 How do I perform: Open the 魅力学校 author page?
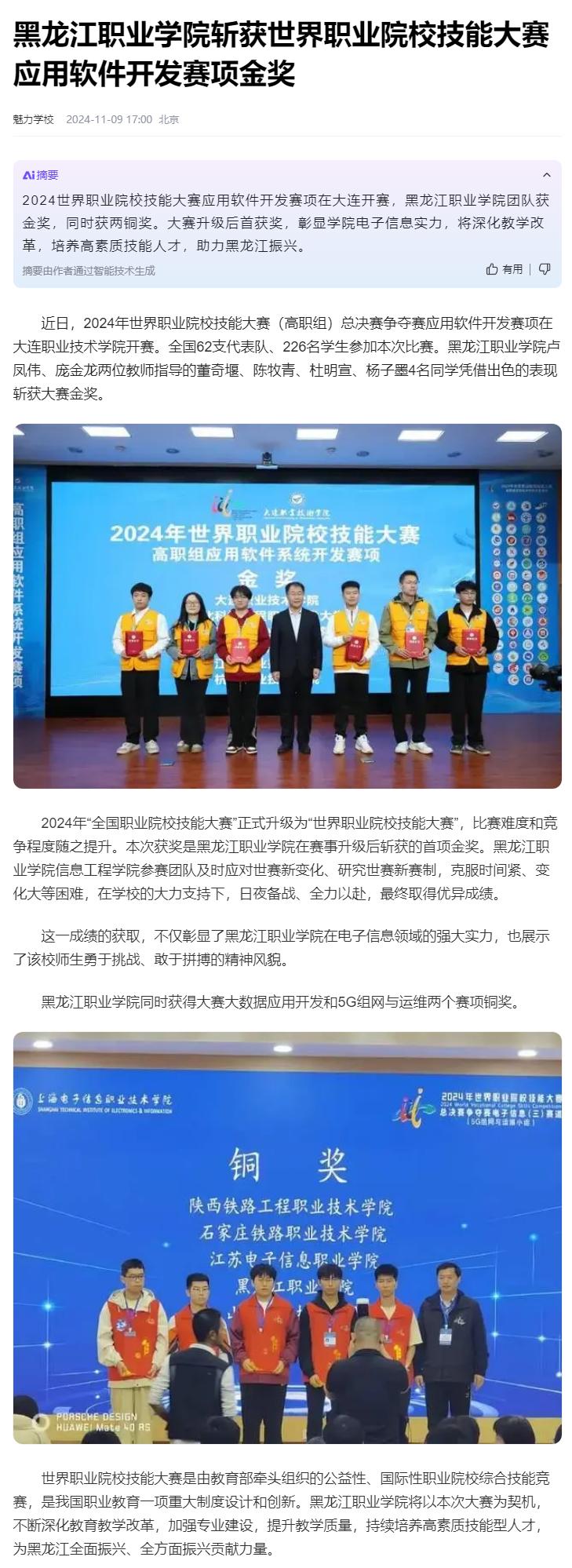point(34,119)
